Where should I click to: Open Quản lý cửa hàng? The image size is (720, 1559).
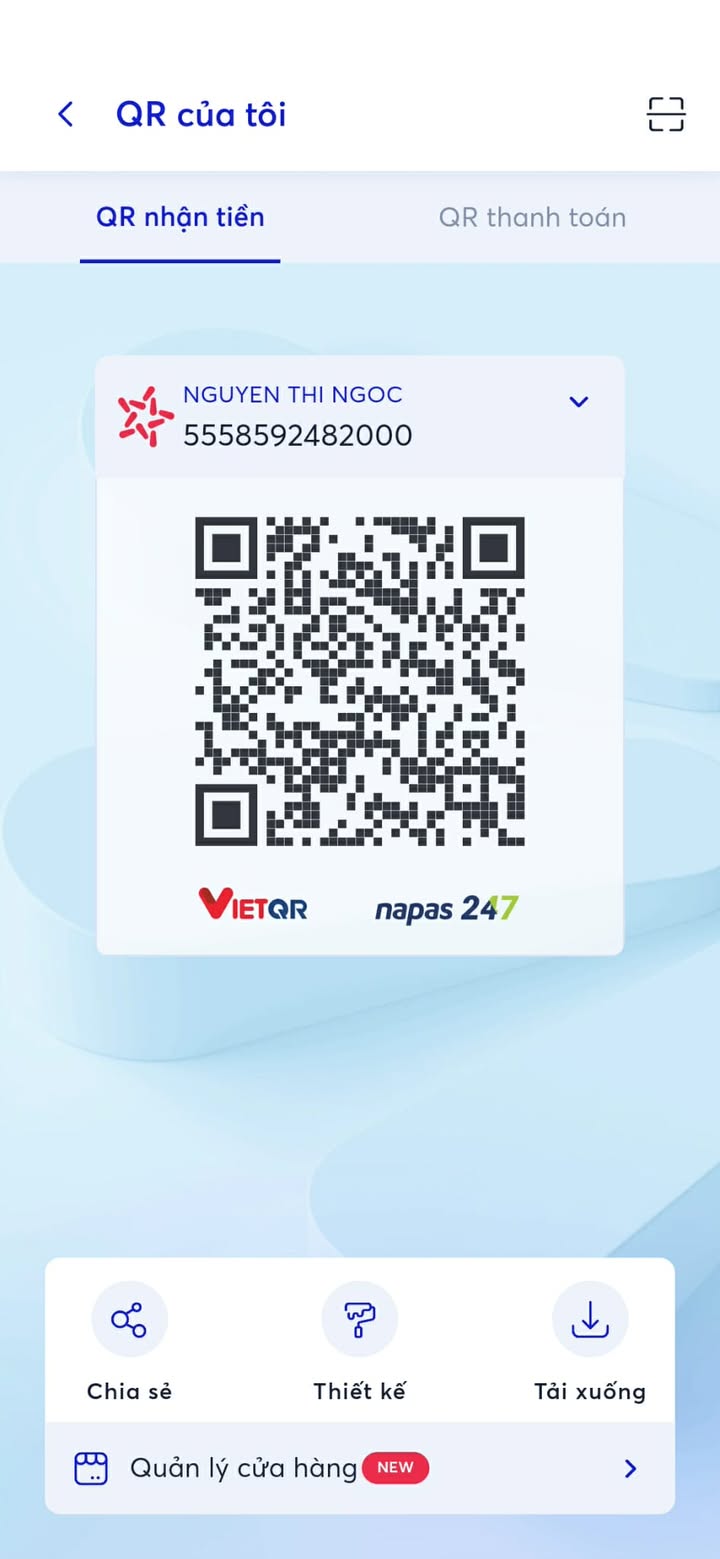[x=359, y=1468]
